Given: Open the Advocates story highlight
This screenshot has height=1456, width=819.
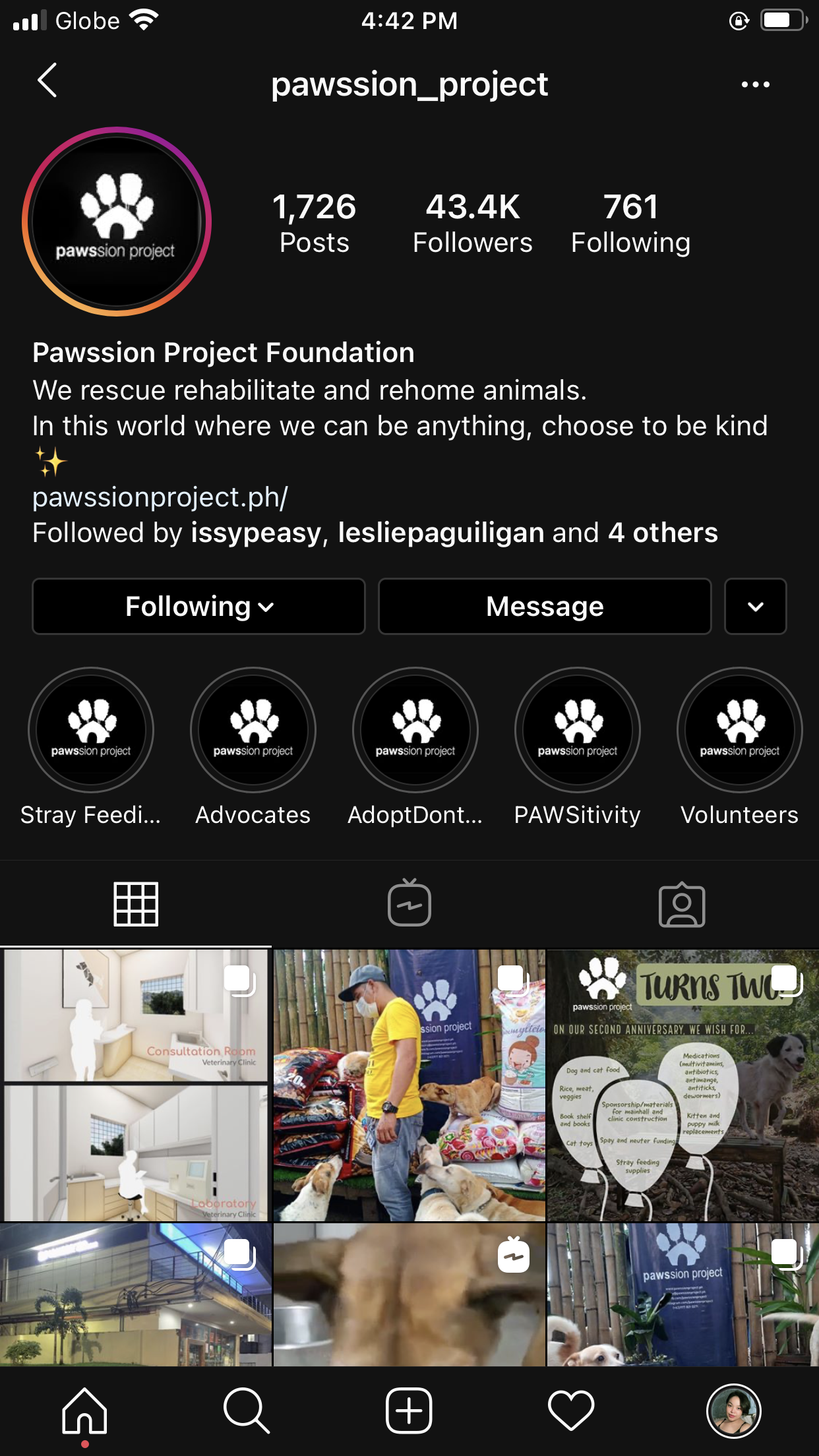Looking at the screenshot, I should coord(253,731).
